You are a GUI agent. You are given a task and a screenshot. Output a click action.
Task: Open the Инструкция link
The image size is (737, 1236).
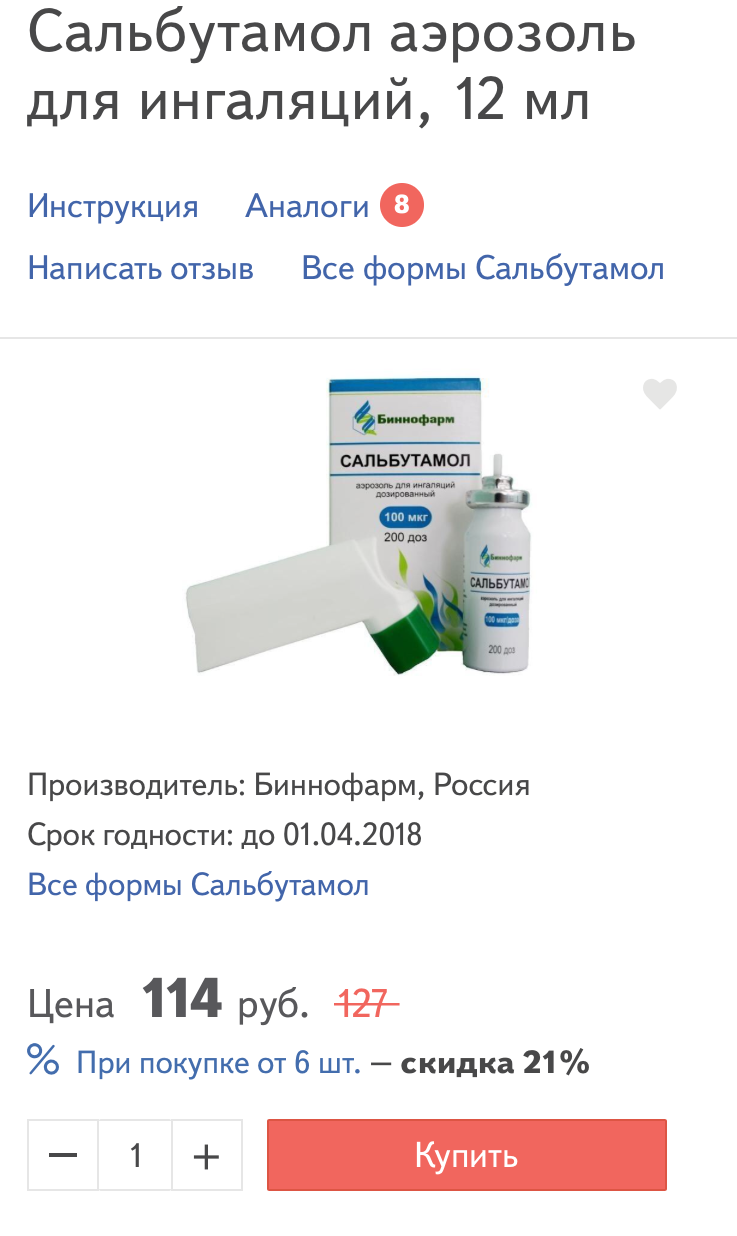113,207
